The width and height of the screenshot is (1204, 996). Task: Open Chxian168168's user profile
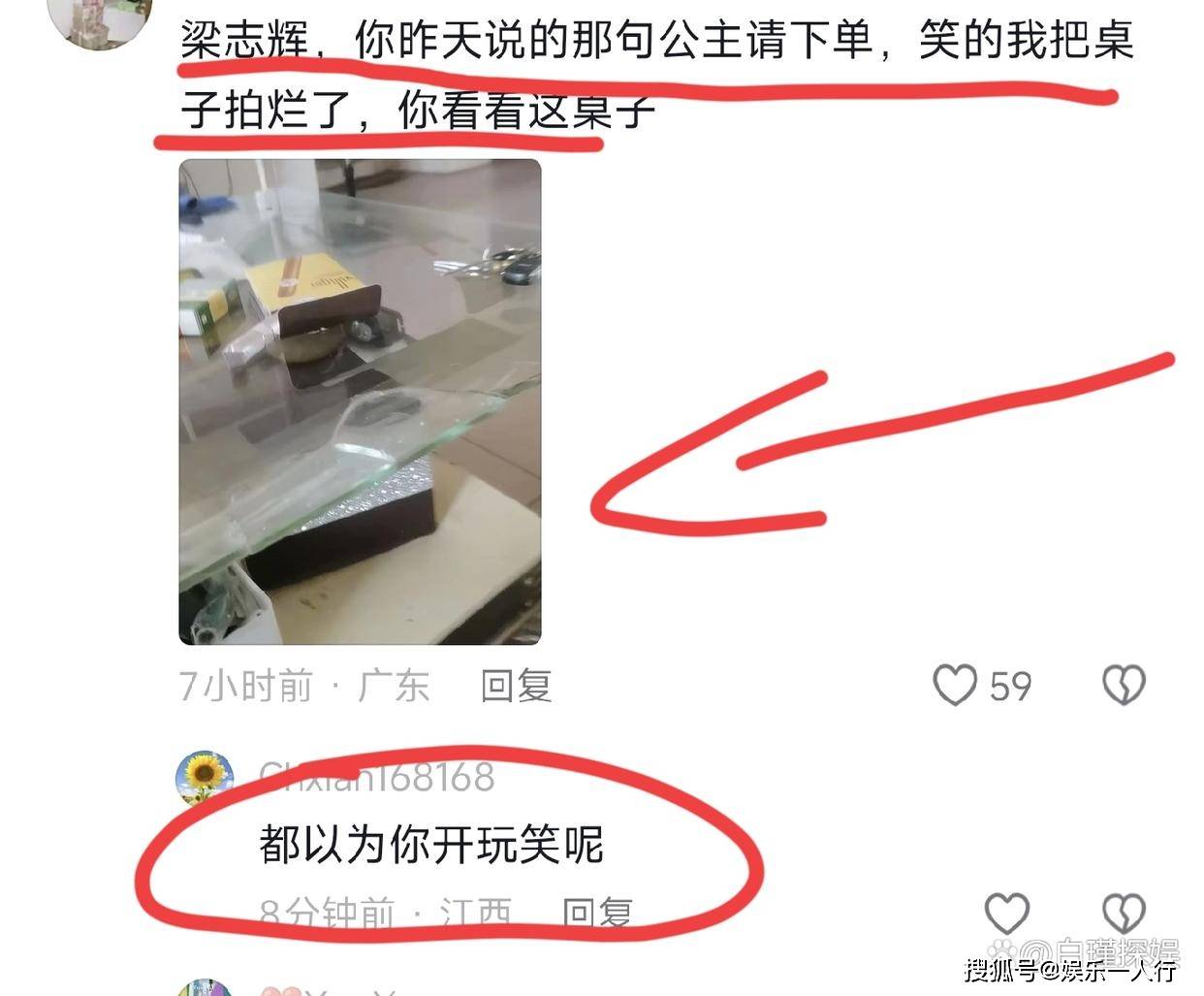(x=377, y=777)
